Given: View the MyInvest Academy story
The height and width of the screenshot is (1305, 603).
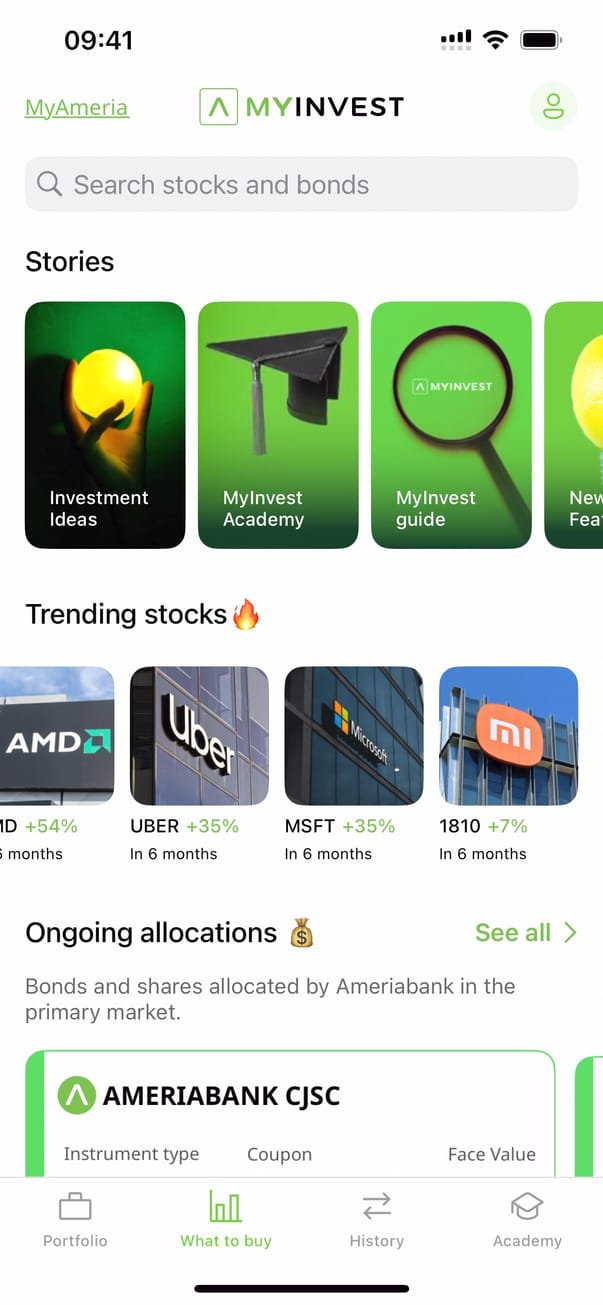Looking at the screenshot, I should (x=278, y=425).
